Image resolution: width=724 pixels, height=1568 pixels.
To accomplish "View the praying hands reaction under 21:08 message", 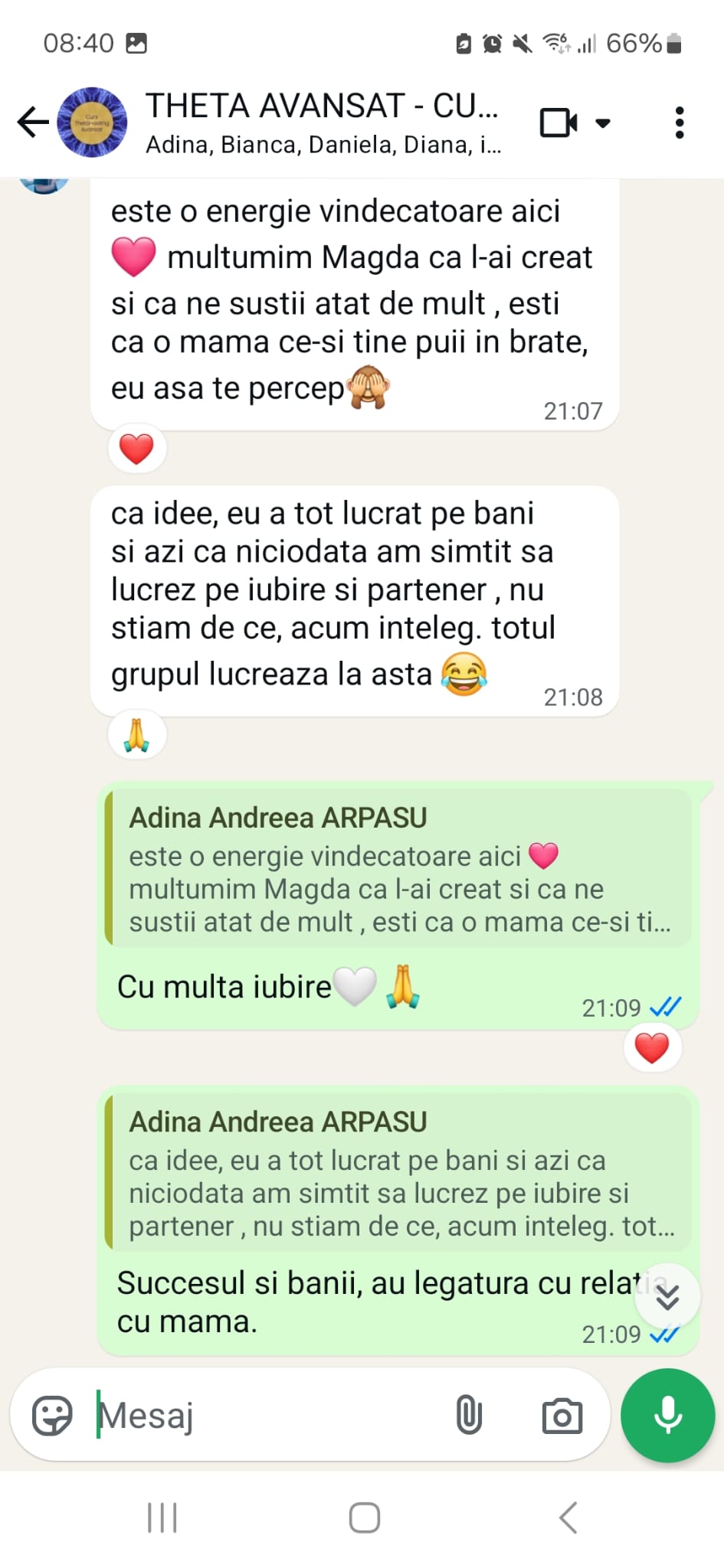I will [x=137, y=735].
